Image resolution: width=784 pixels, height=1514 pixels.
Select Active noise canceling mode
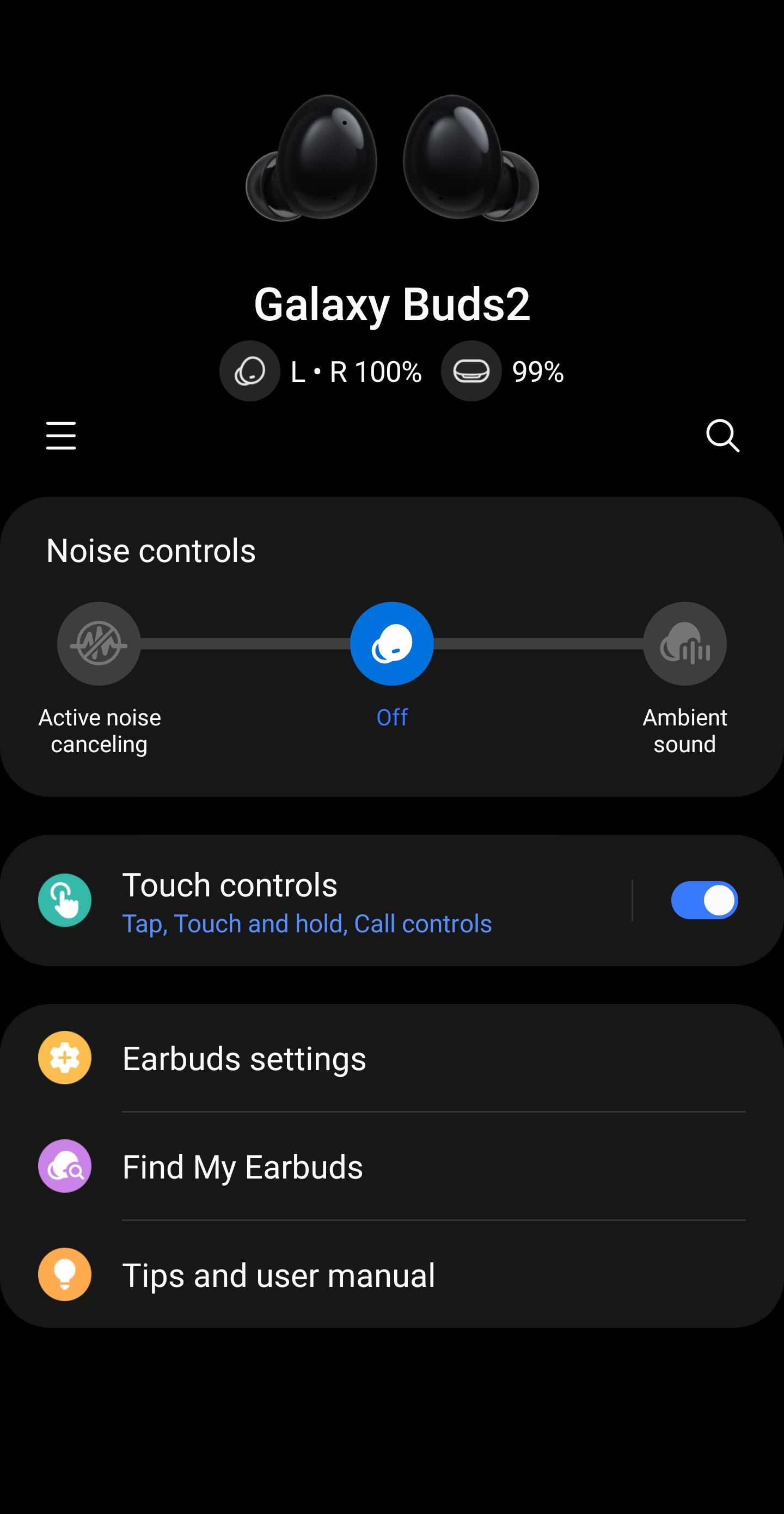click(99, 644)
